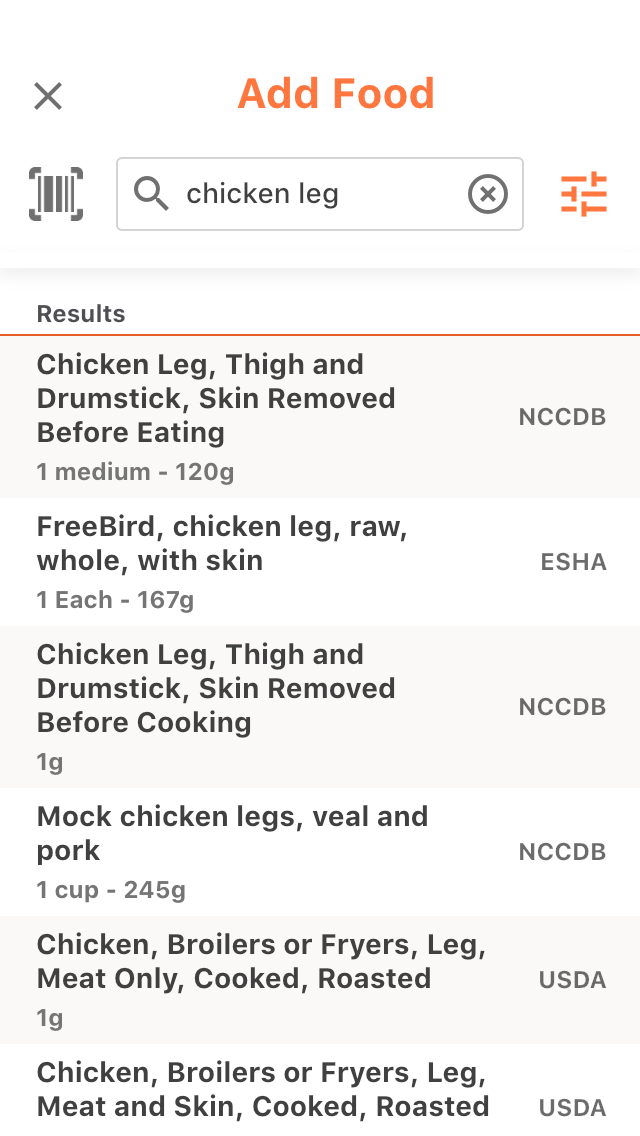
Task: Select Chicken Leg, Meat and Skin, Roasted
Action: point(320,1090)
